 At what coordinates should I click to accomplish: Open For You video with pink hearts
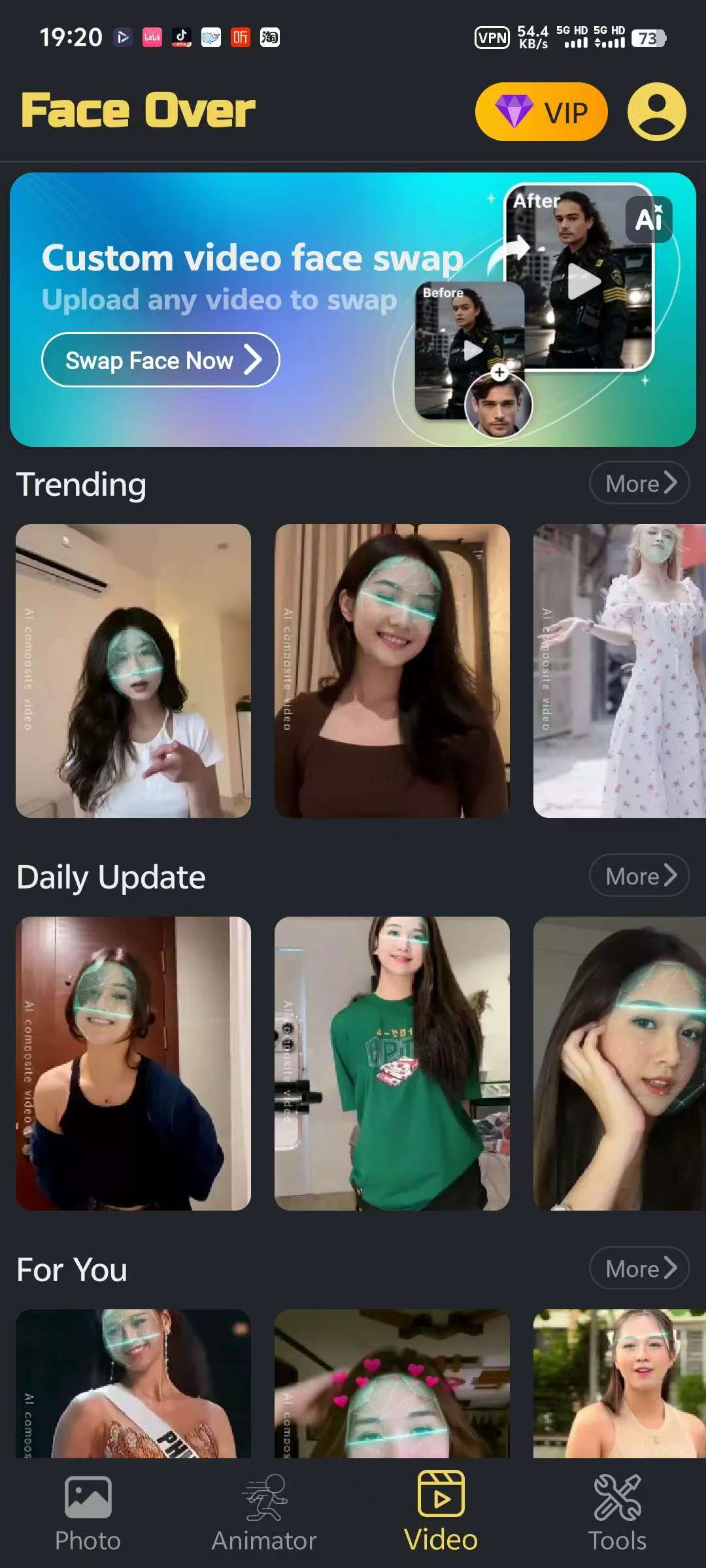click(x=392, y=1384)
